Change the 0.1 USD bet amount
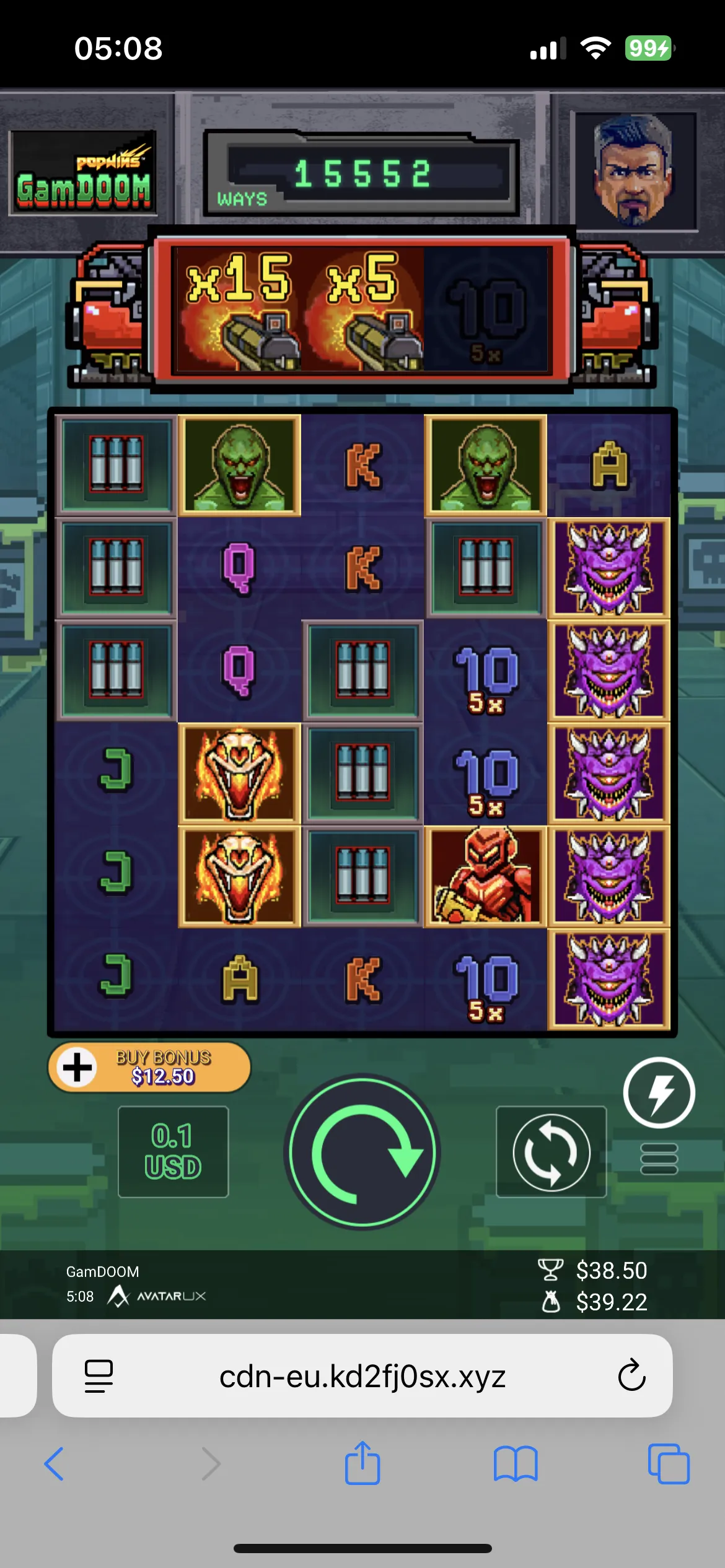 click(173, 1152)
